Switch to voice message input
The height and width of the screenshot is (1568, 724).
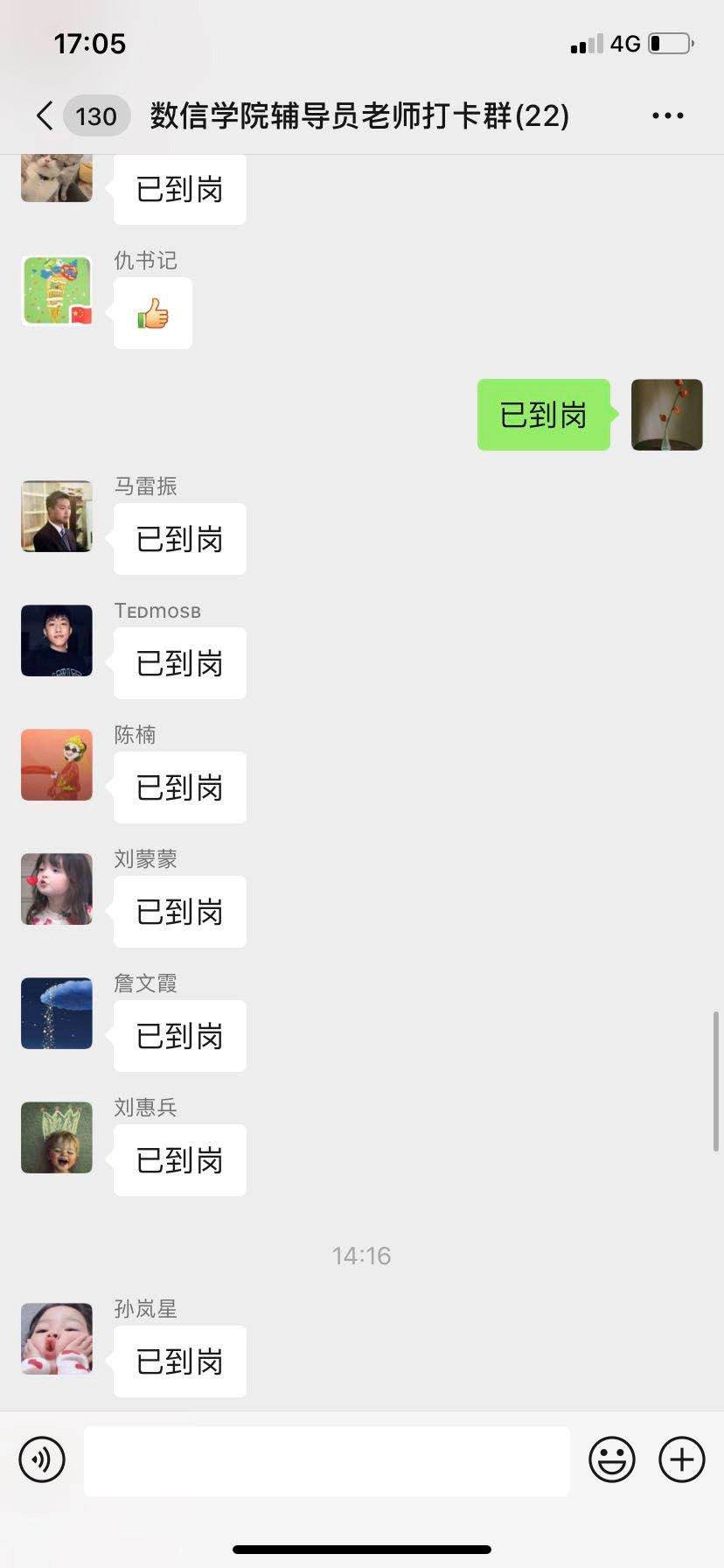pos(42,1459)
